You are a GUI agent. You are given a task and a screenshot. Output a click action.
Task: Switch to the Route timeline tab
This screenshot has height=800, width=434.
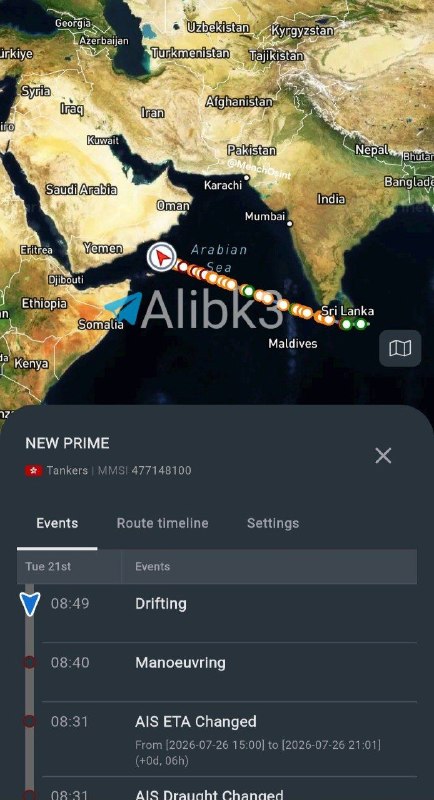point(162,523)
